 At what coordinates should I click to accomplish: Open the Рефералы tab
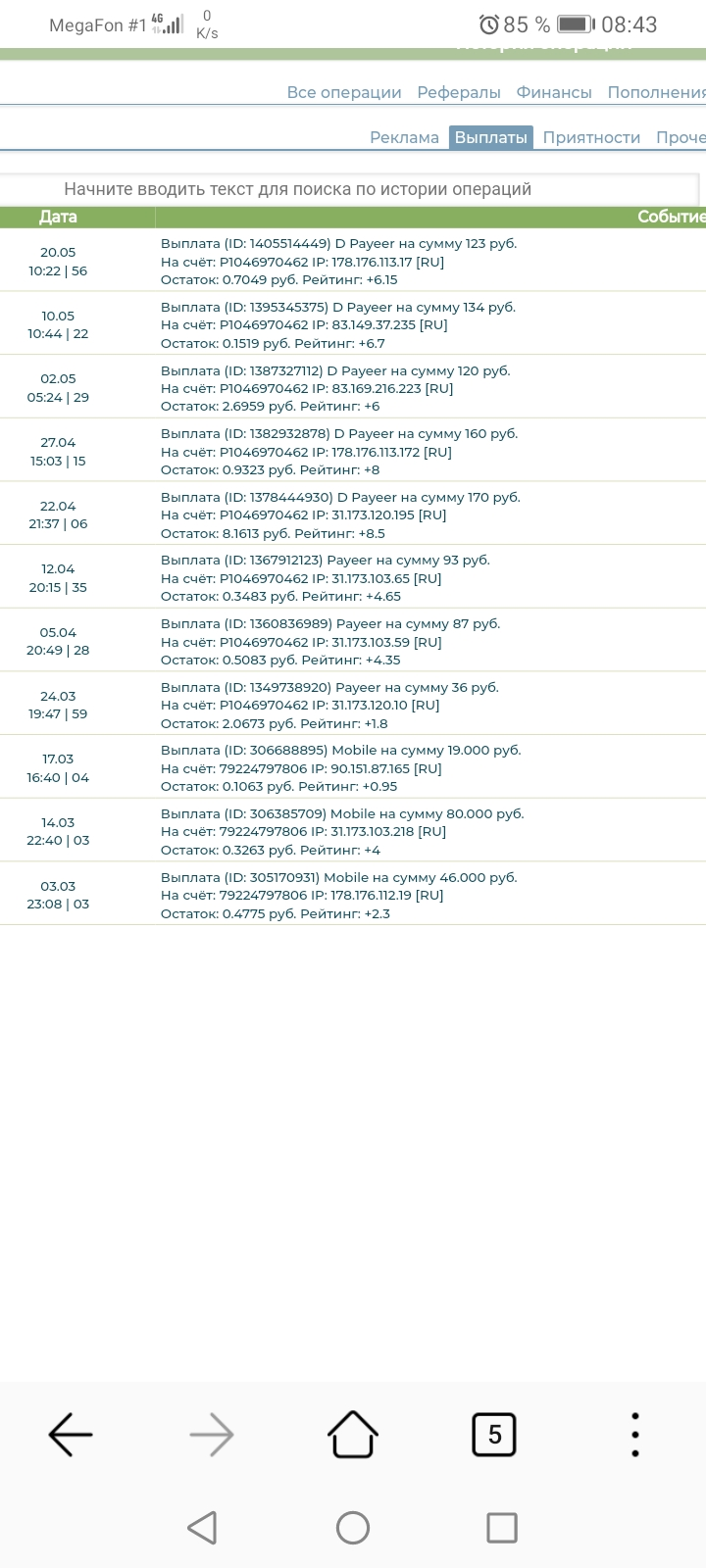(x=459, y=92)
